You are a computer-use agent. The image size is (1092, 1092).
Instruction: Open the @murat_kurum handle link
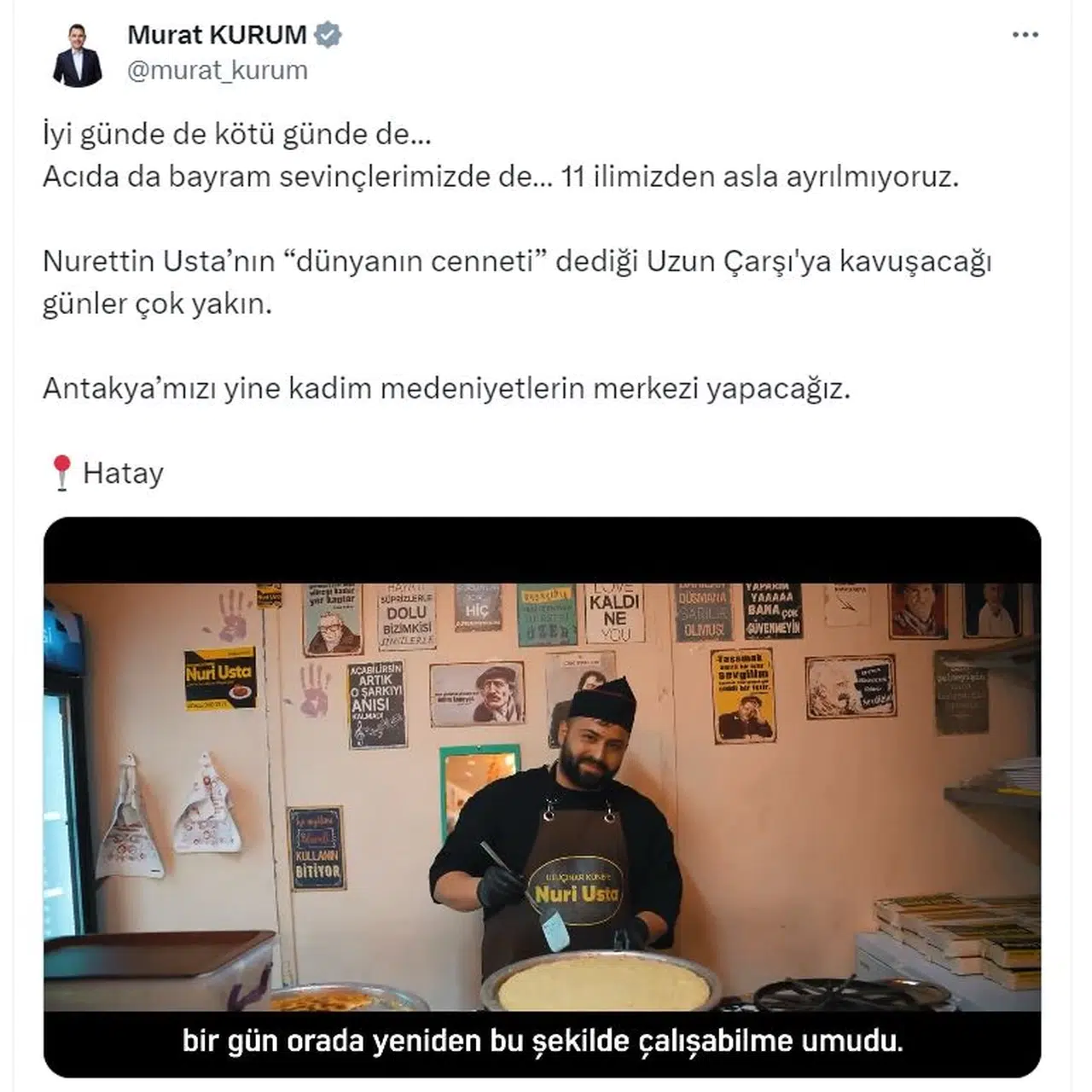218,70
